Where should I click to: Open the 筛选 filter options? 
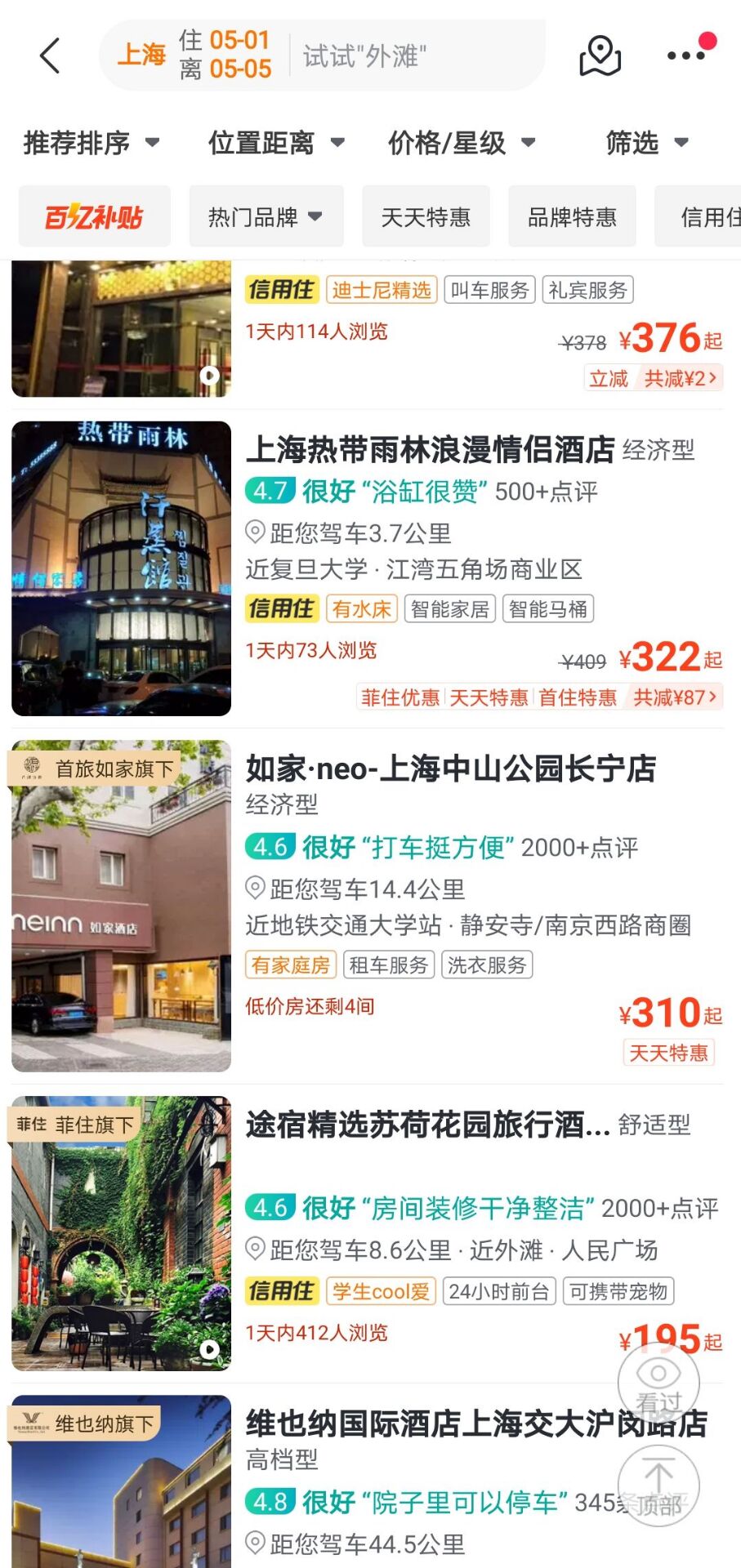pyautogui.click(x=646, y=143)
